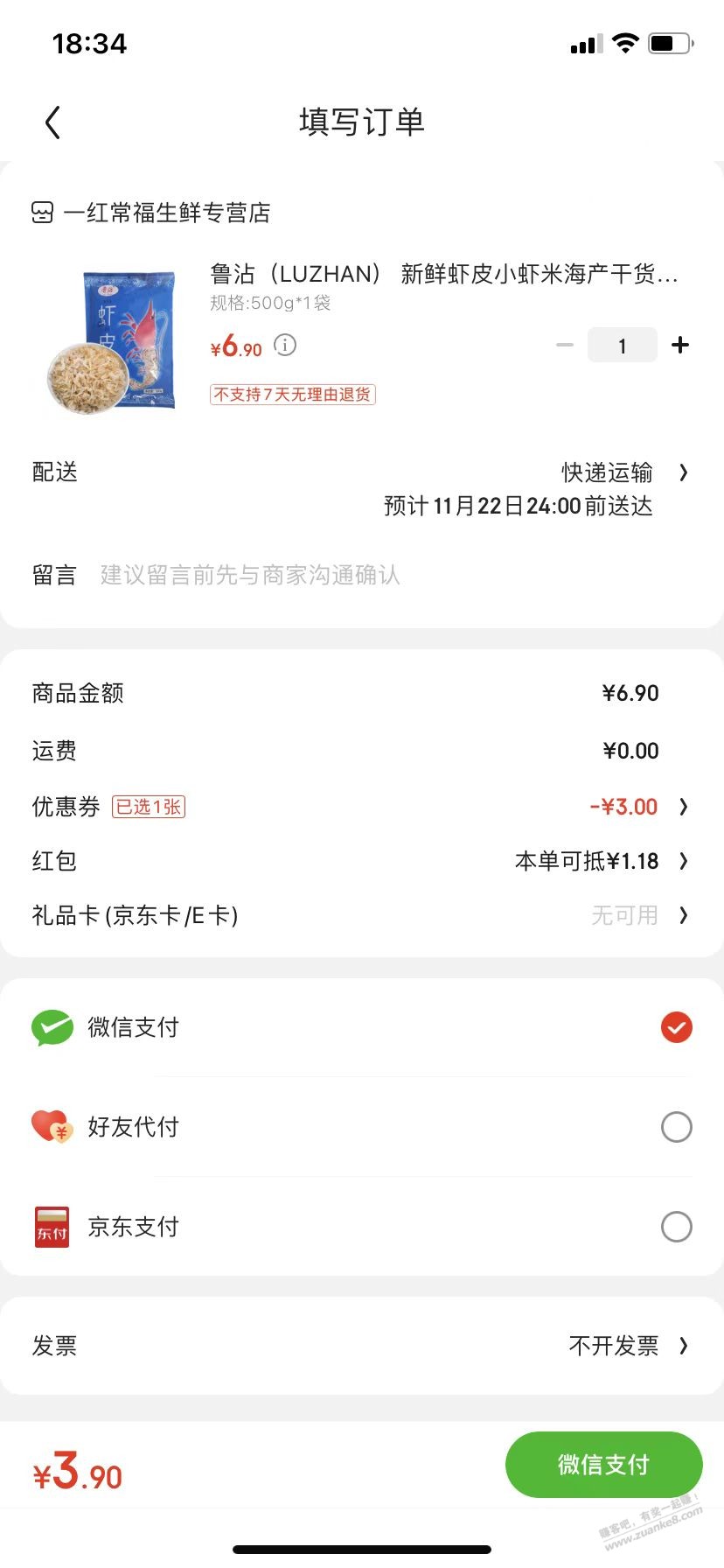This screenshot has height=1568, width=724.
Task: Select the 好友代付 payment radio button
Action: pyautogui.click(x=675, y=1127)
